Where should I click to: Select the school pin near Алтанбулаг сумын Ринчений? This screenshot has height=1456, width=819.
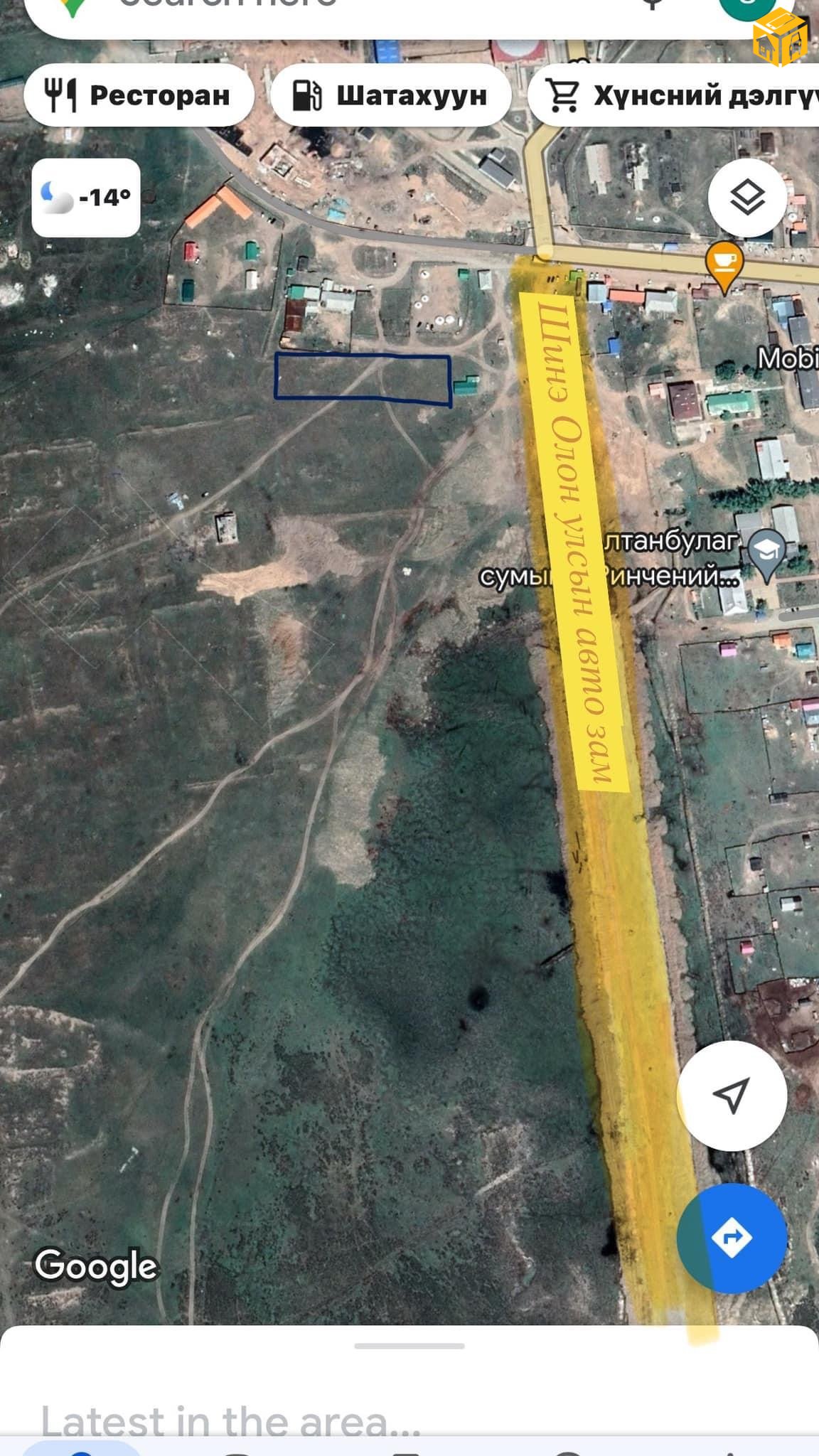pyautogui.click(x=767, y=552)
